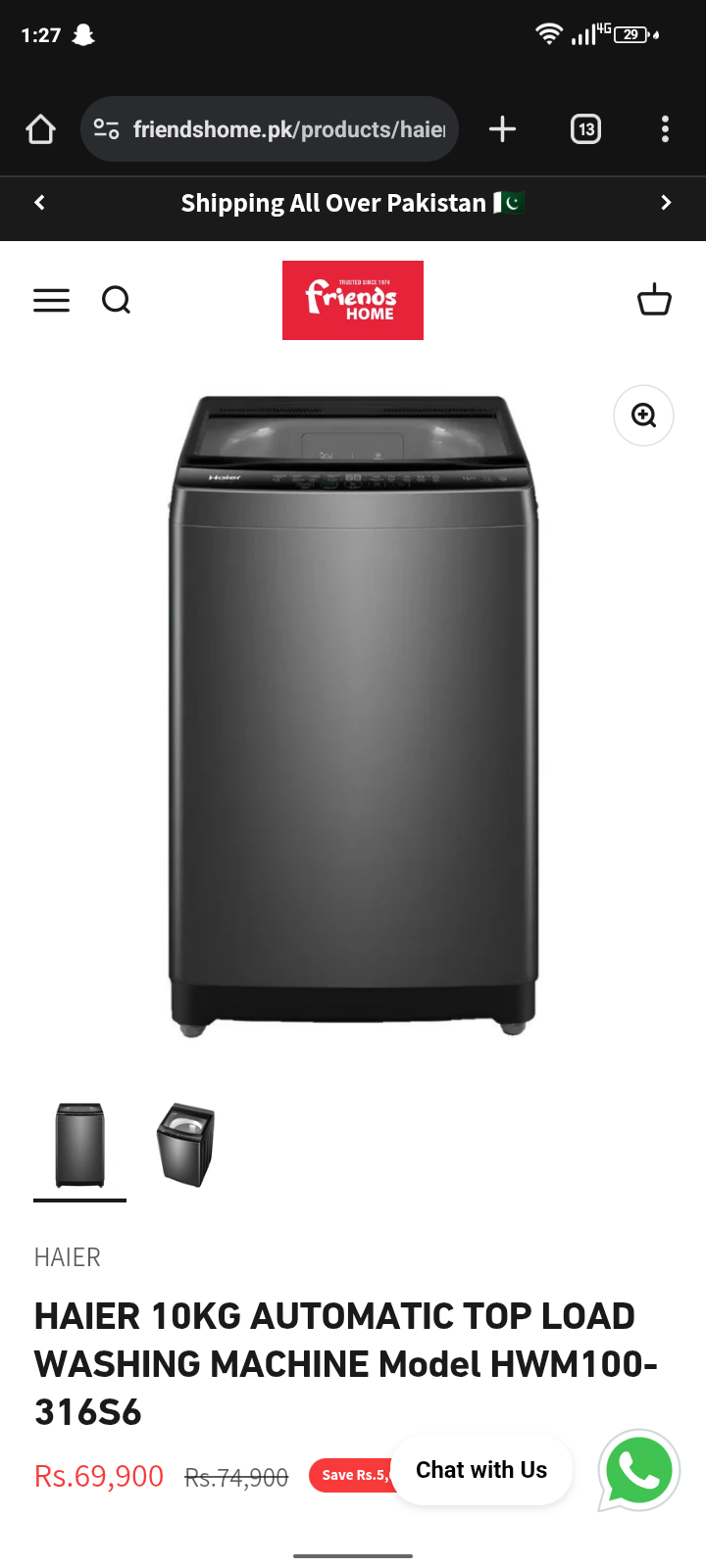Image resolution: width=706 pixels, height=1568 pixels.
Task: Open a new browser tab
Action: (x=502, y=129)
